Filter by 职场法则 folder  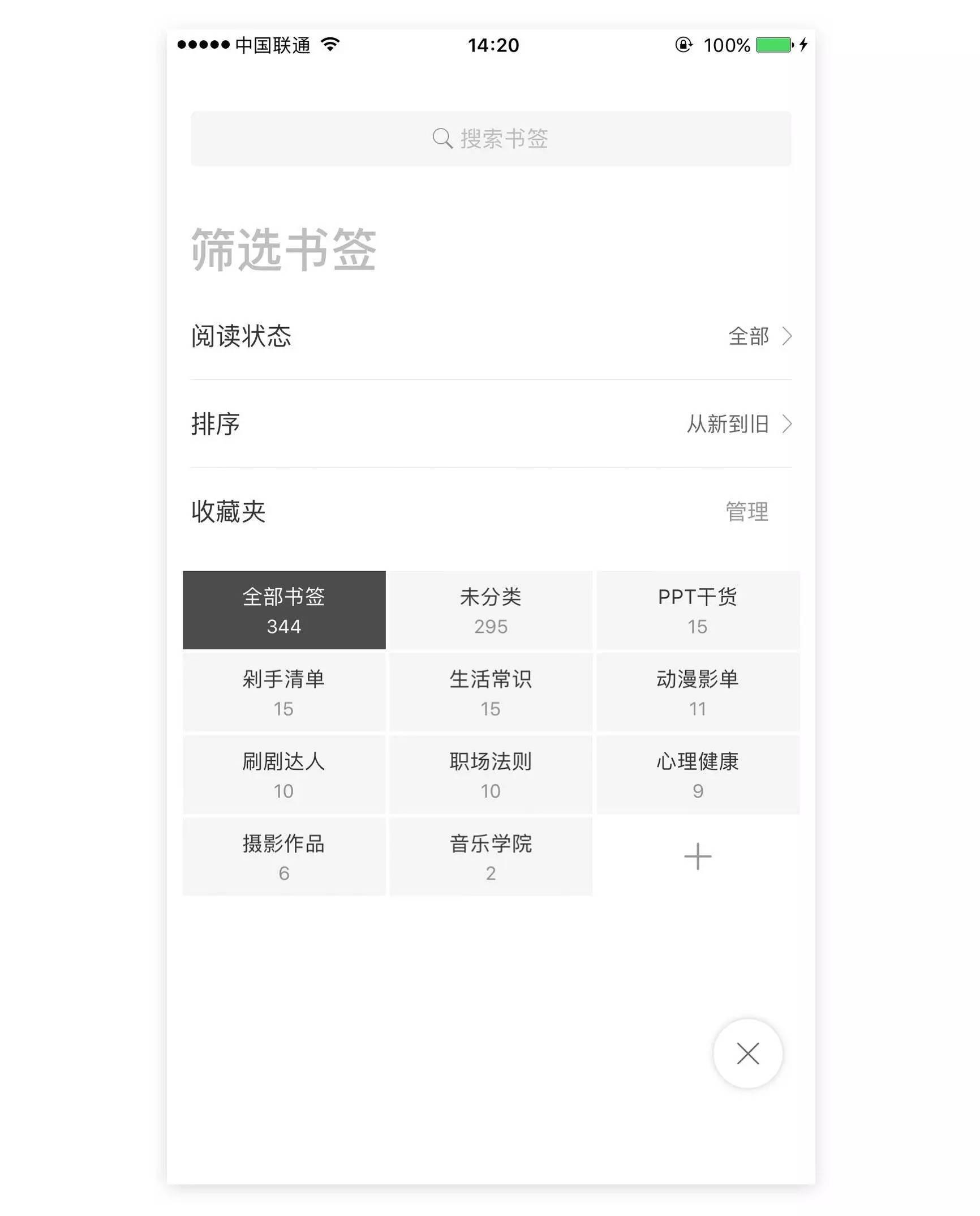[491, 774]
